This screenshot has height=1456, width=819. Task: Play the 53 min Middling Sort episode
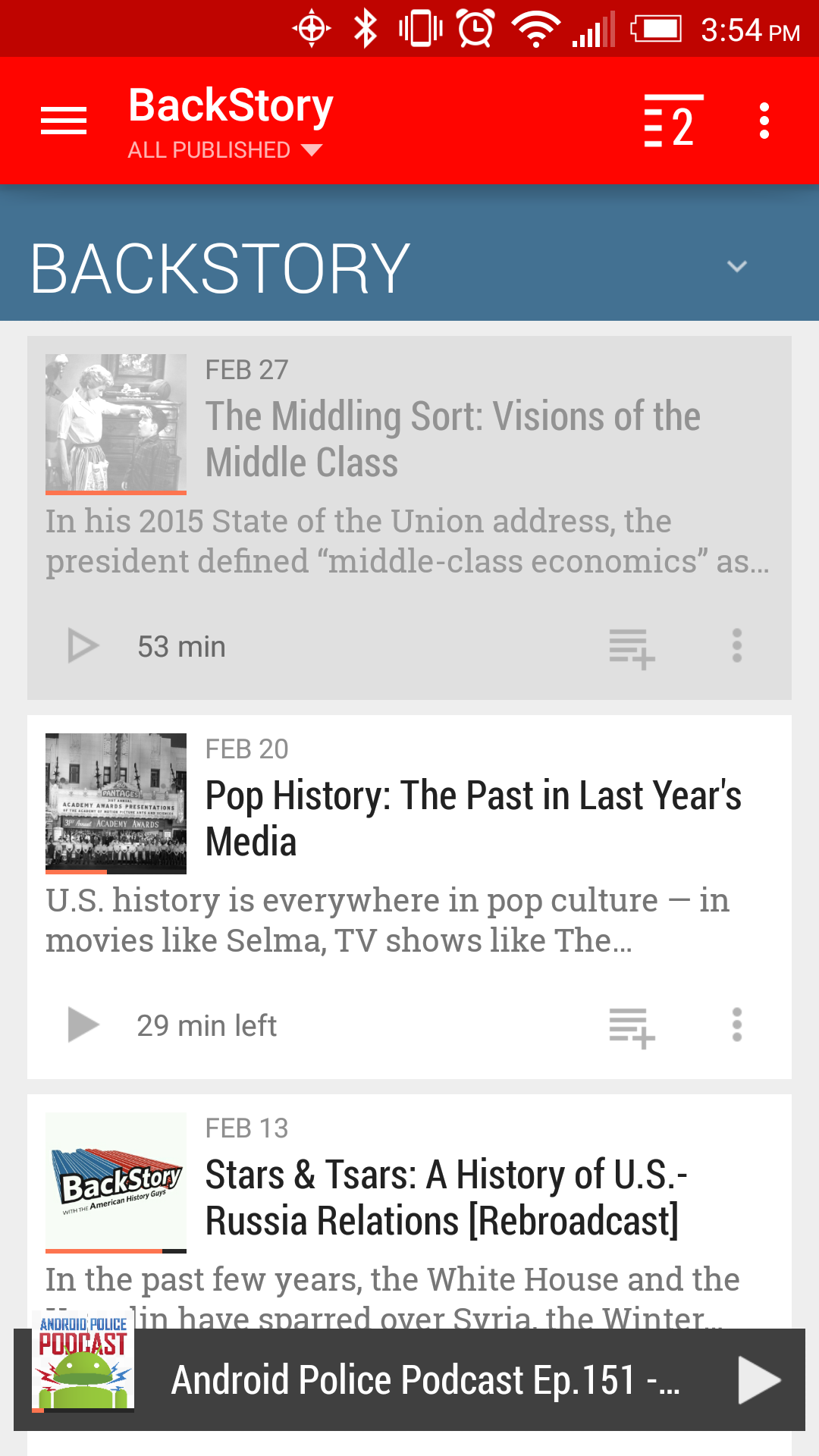[x=83, y=646]
